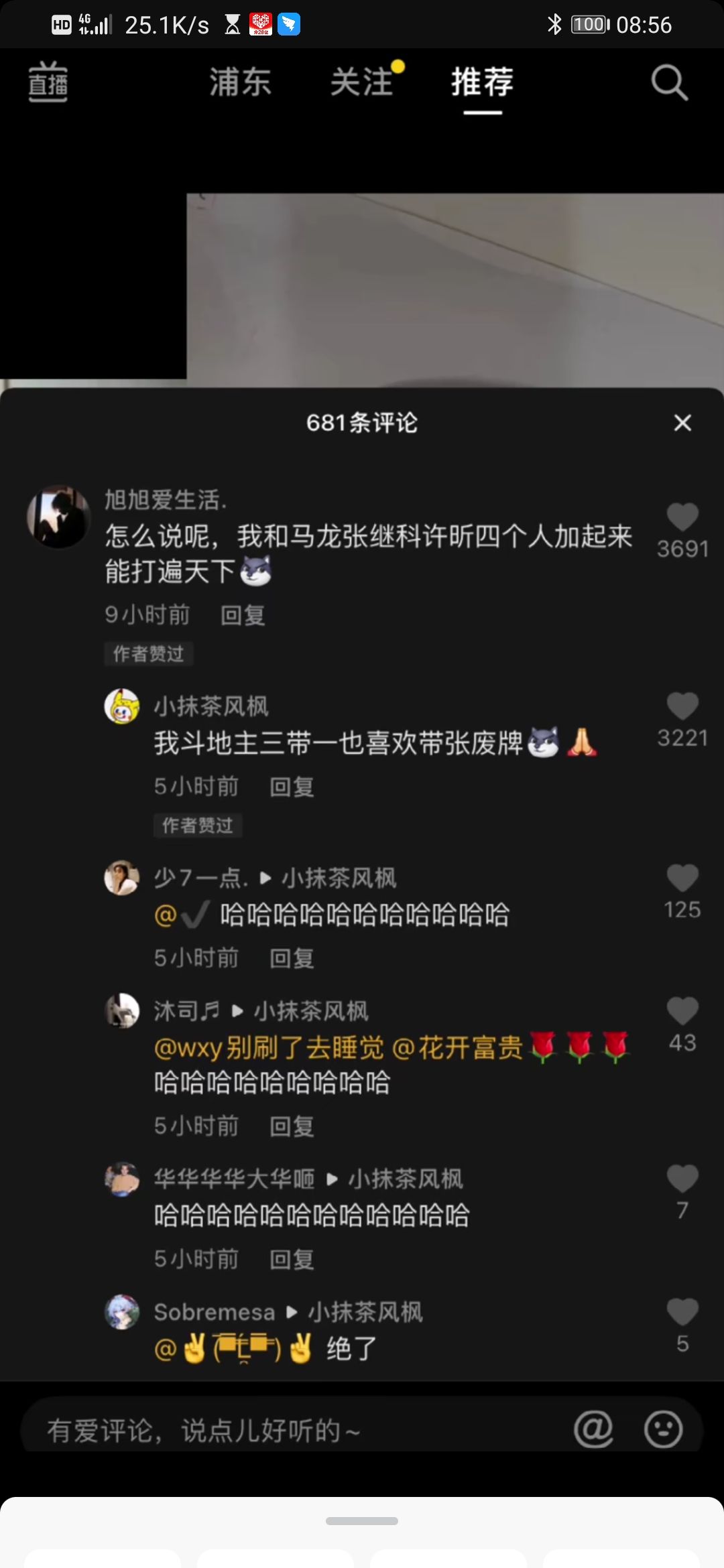Open the emoji picker in comment bar
Image resolution: width=724 pixels, height=1568 pixels.
[x=664, y=1429]
